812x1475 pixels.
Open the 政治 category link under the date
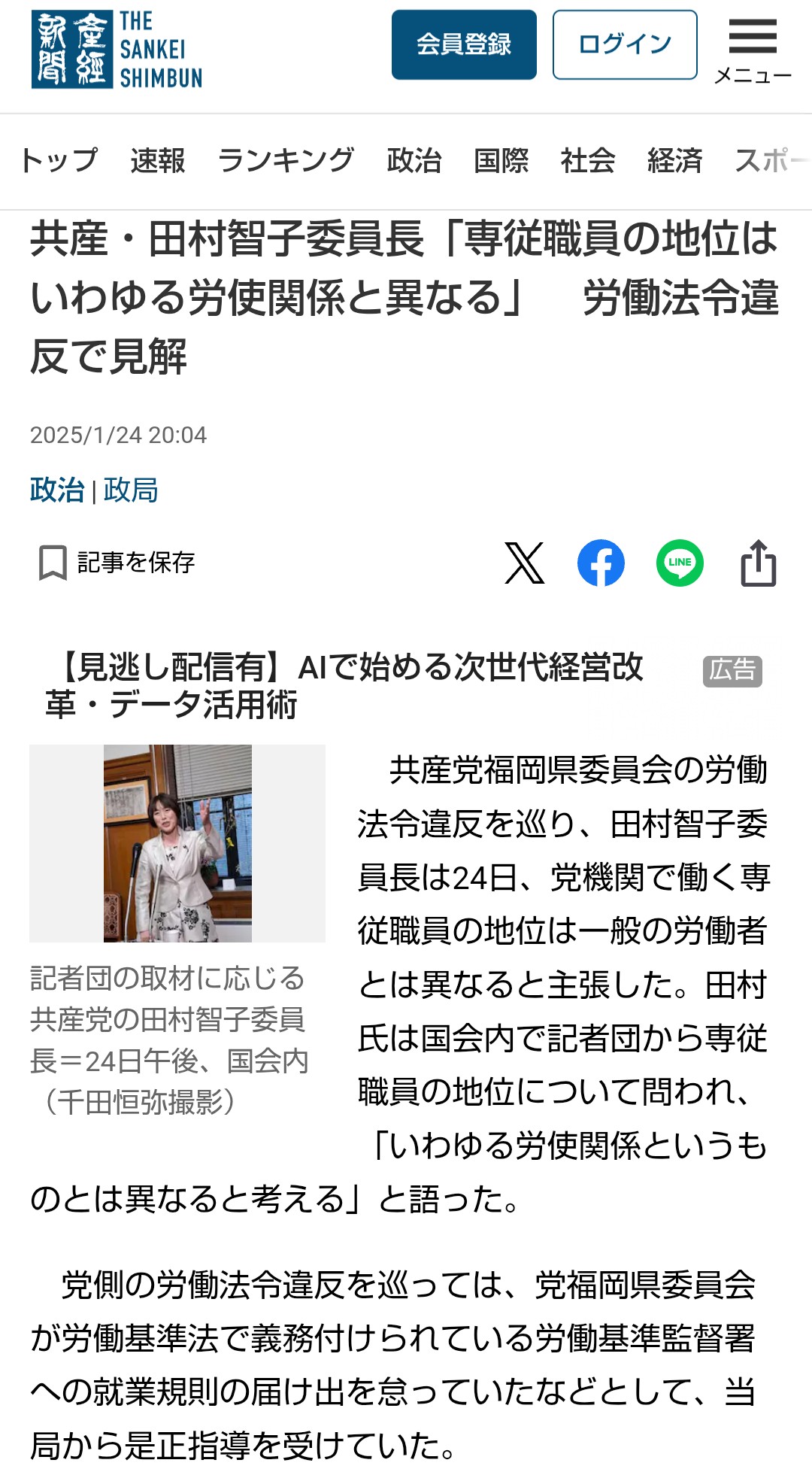[56, 490]
